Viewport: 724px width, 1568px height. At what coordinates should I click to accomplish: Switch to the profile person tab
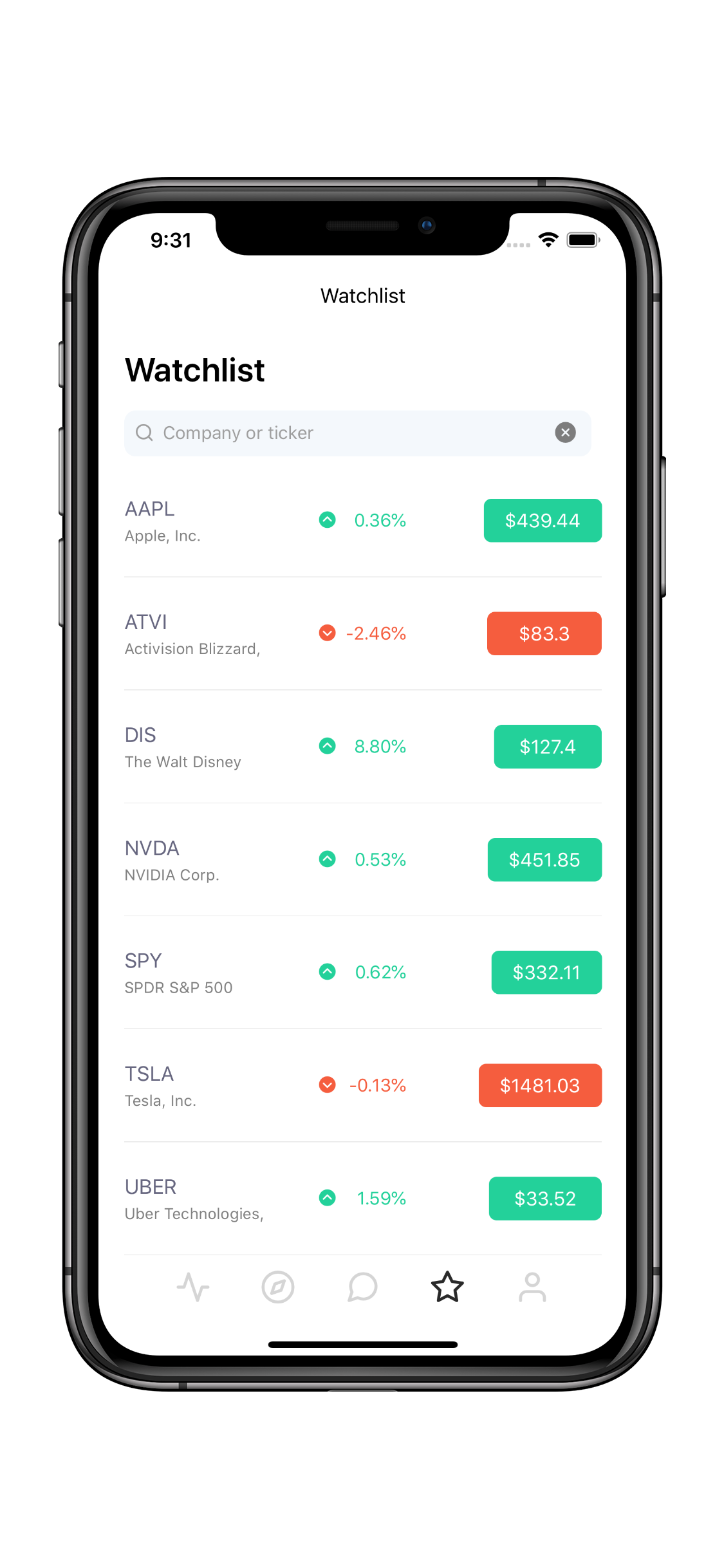(532, 1287)
